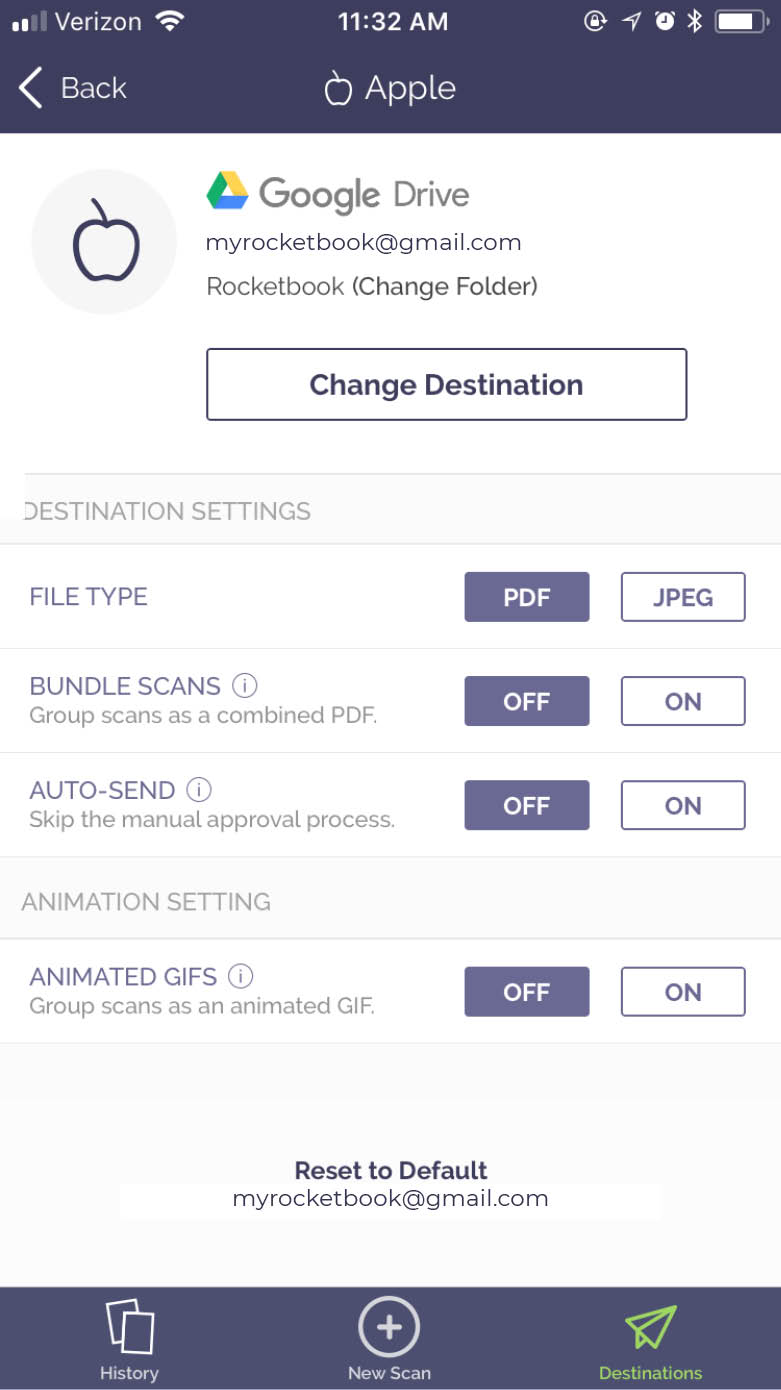781x1390 pixels.
Task: Set Auto-Send to OFF
Action: click(x=526, y=805)
